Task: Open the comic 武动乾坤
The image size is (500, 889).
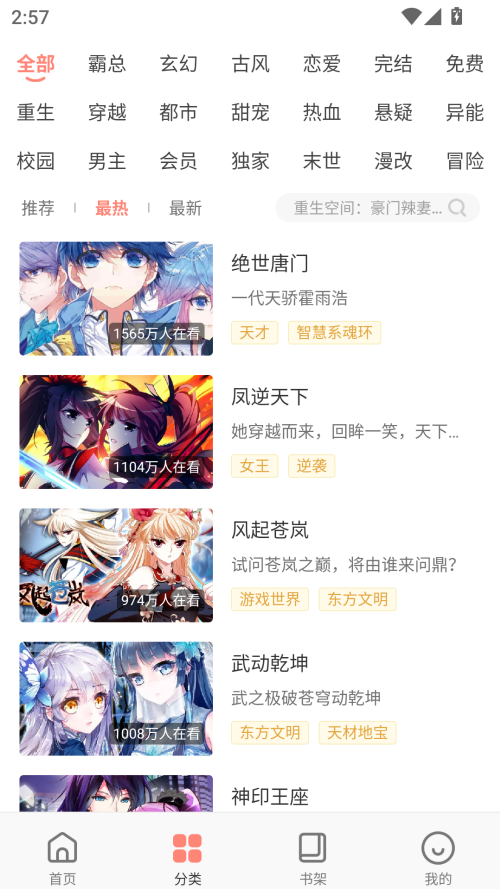Action: click(x=249, y=698)
